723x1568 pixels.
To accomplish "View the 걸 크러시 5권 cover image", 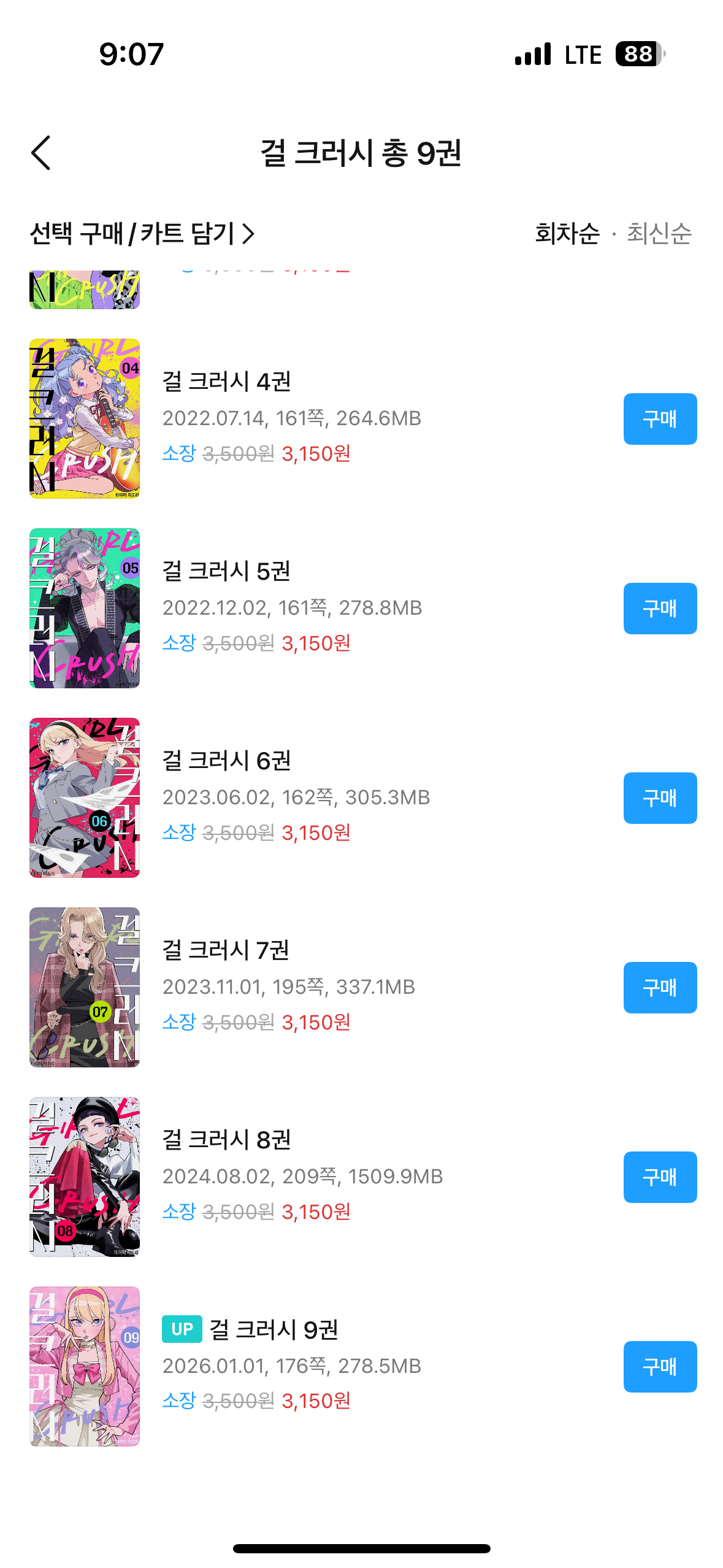I will click(85, 608).
